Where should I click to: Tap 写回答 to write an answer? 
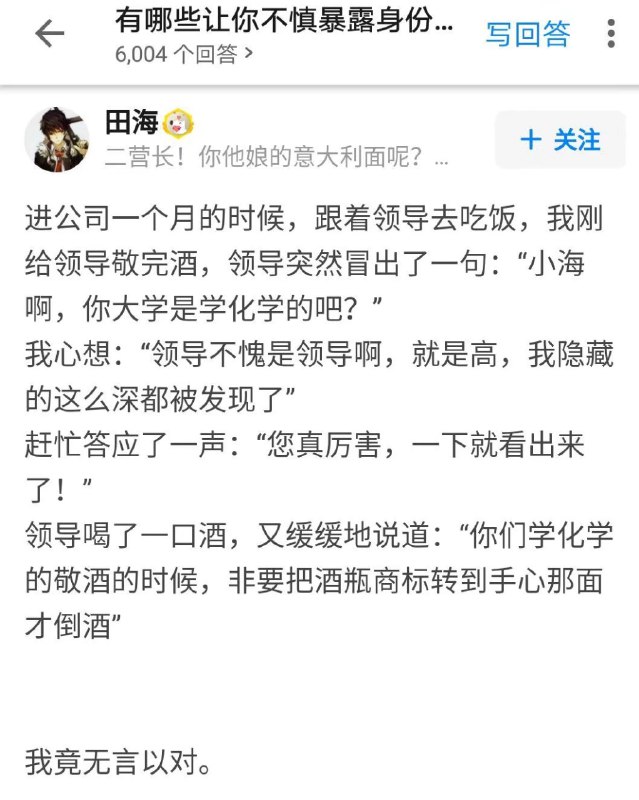527,34
